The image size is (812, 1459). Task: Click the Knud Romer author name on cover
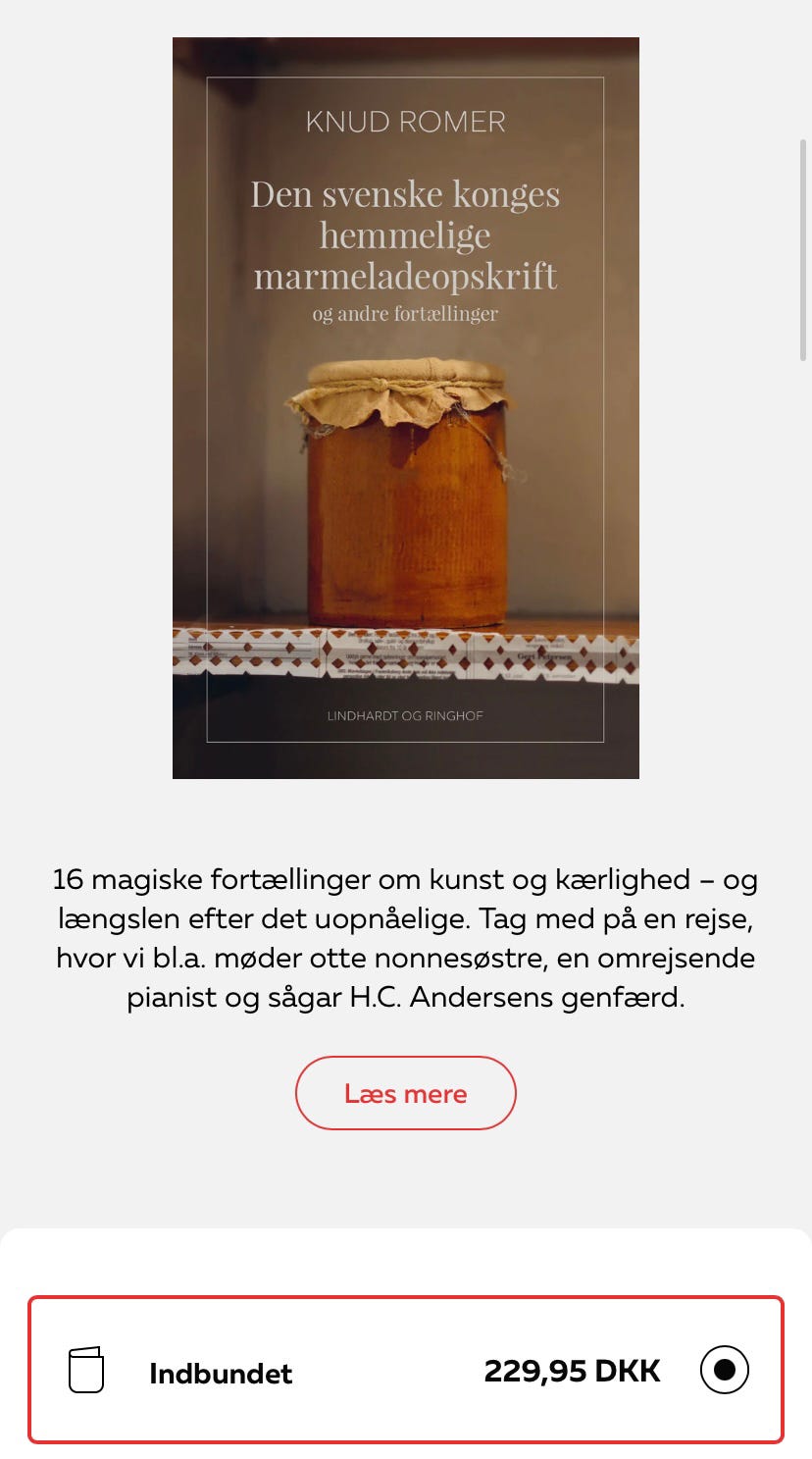click(405, 121)
